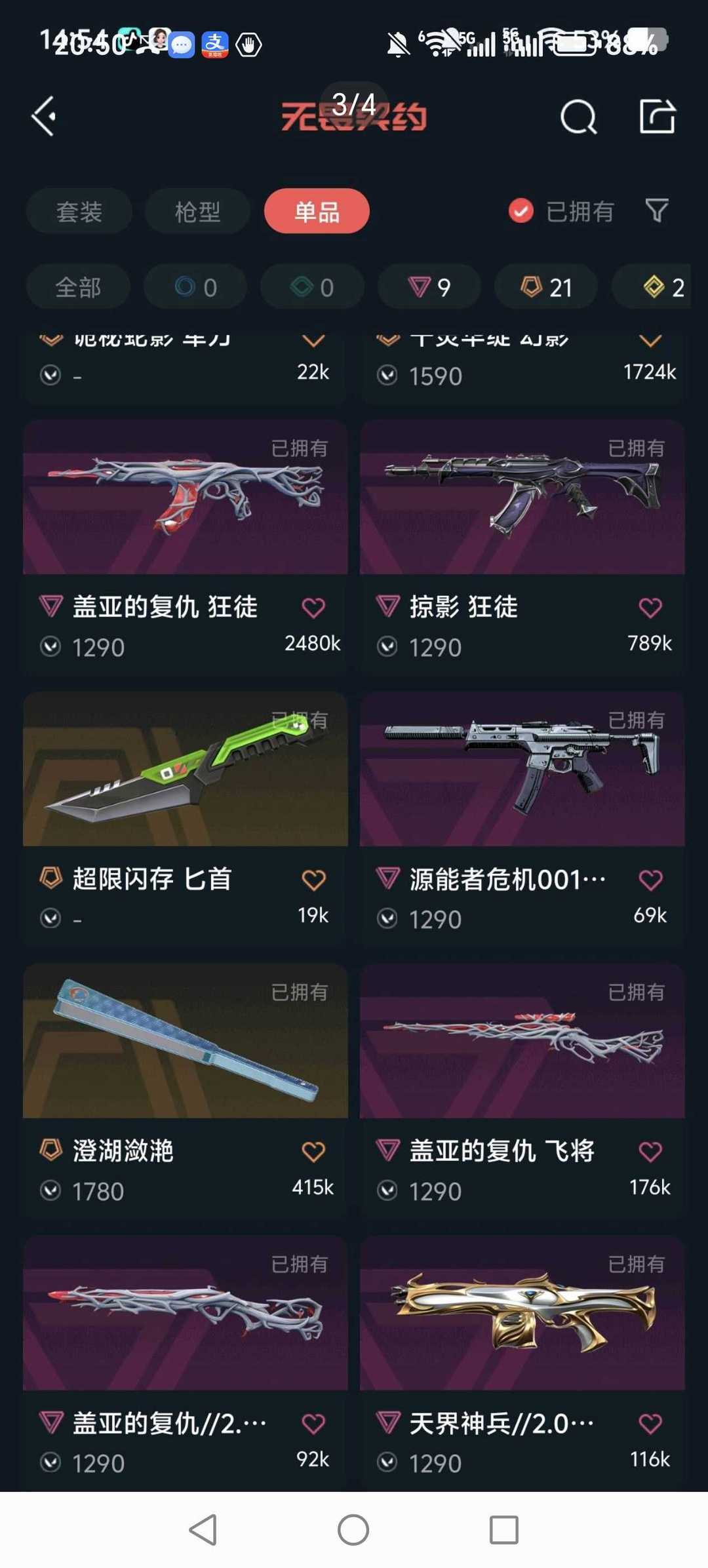Image resolution: width=708 pixels, height=1568 pixels.
Task: Favorite the 盖亚的复仇 狂徒 skin heart
Action: pos(314,608)
